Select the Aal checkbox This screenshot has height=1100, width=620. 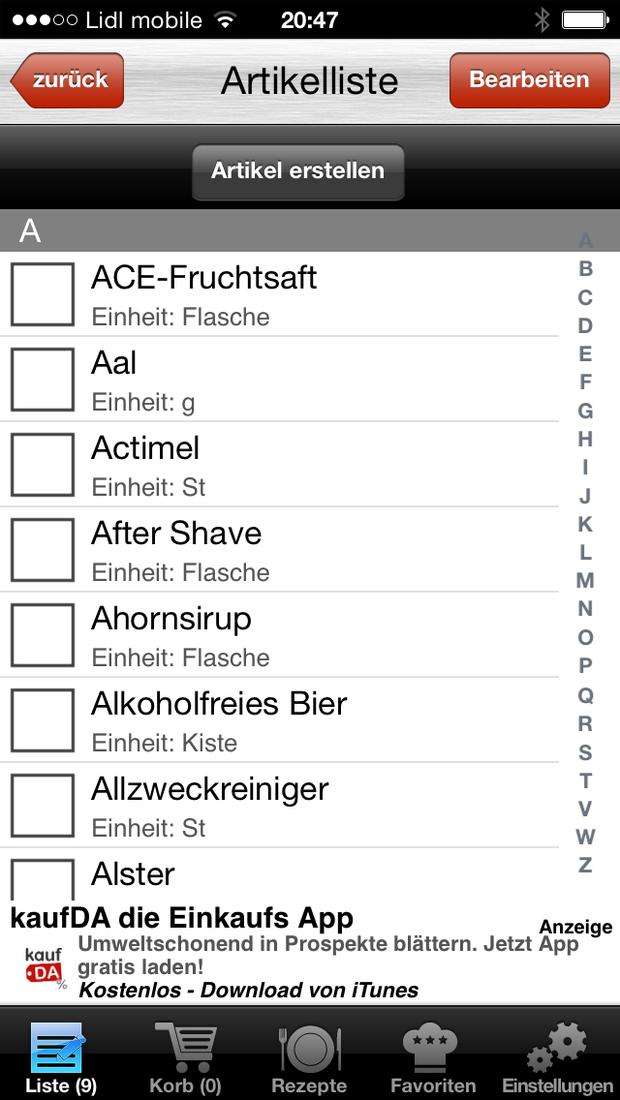click(43, 380)
